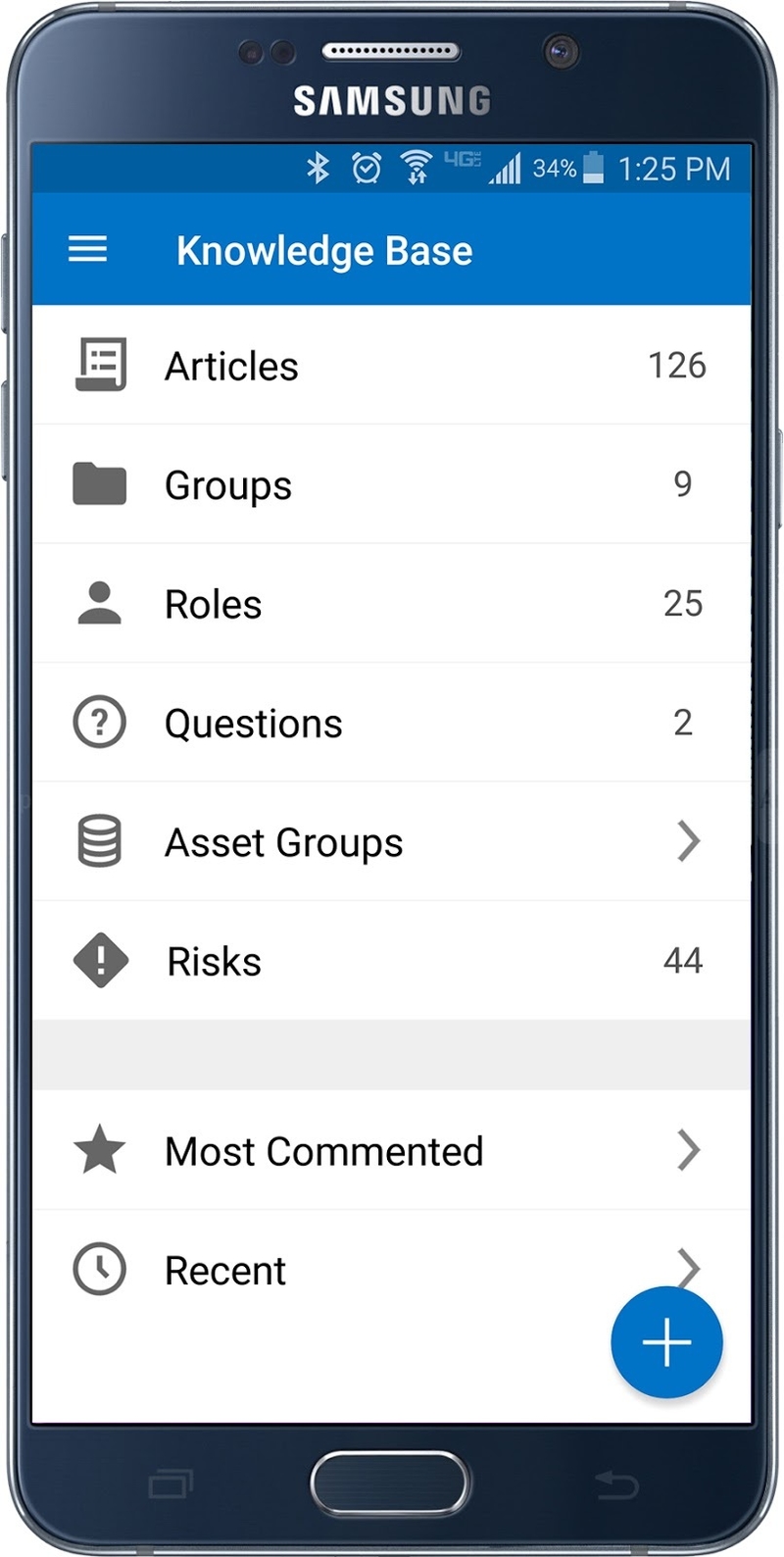Open Groups
Image resolution: width=784 pixels, height=1557 pixels.
[x=392, y=484]
